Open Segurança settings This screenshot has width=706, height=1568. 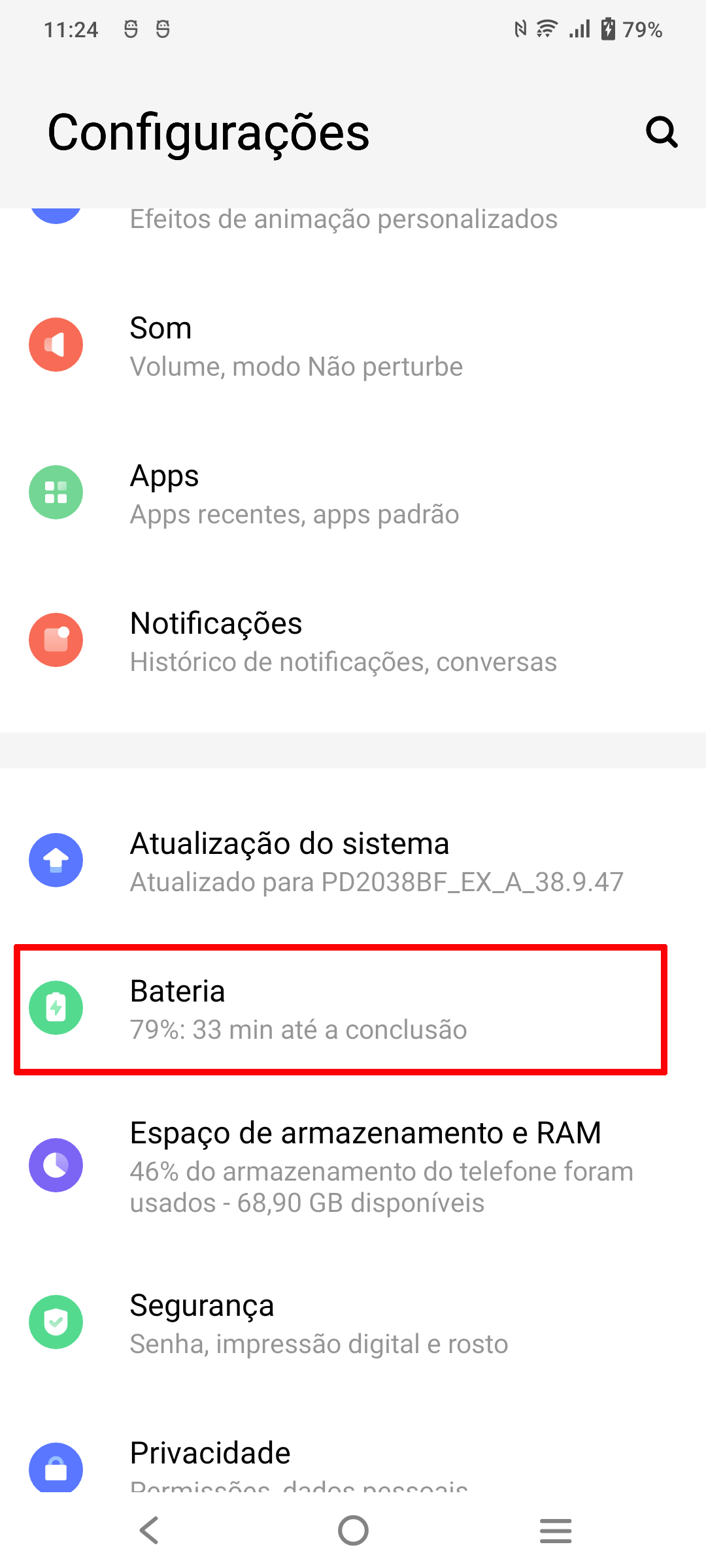pos(353,1323)
